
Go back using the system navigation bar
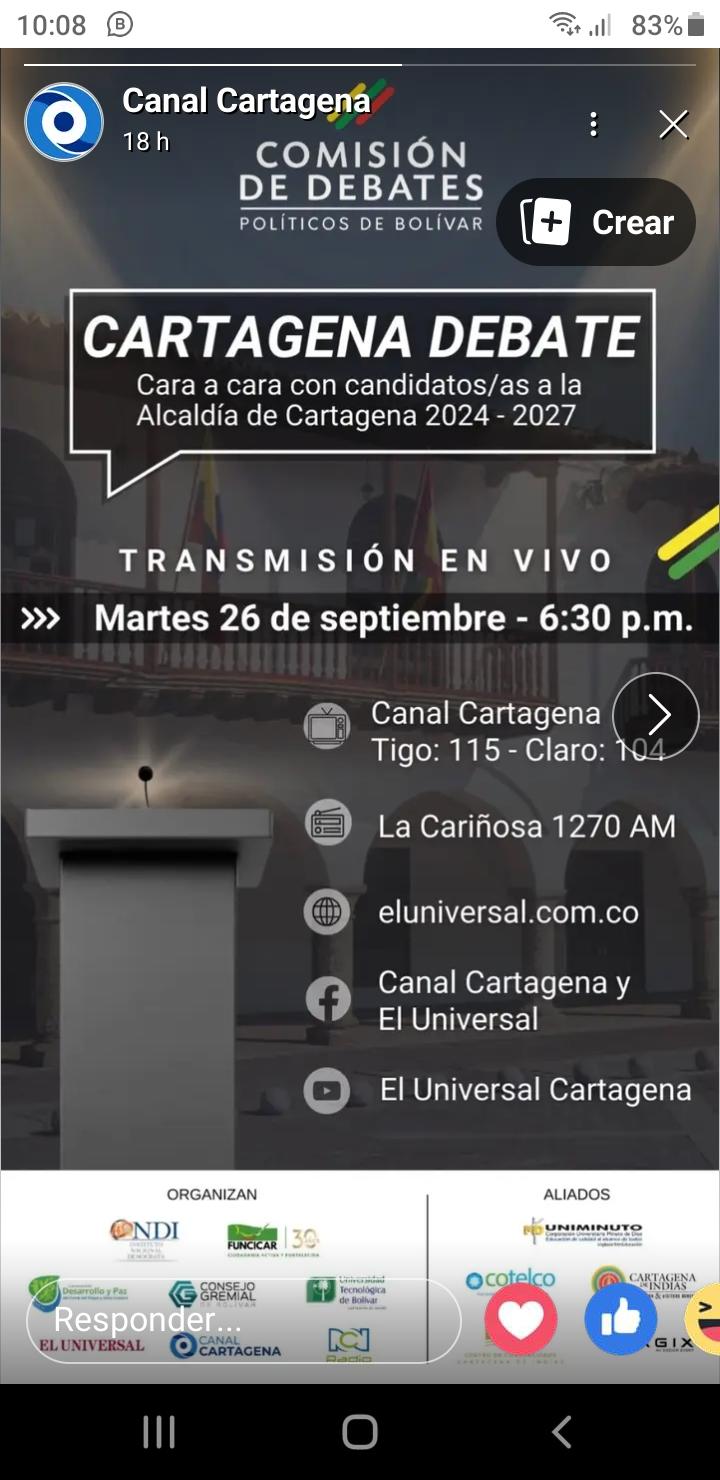(562, 1432)
